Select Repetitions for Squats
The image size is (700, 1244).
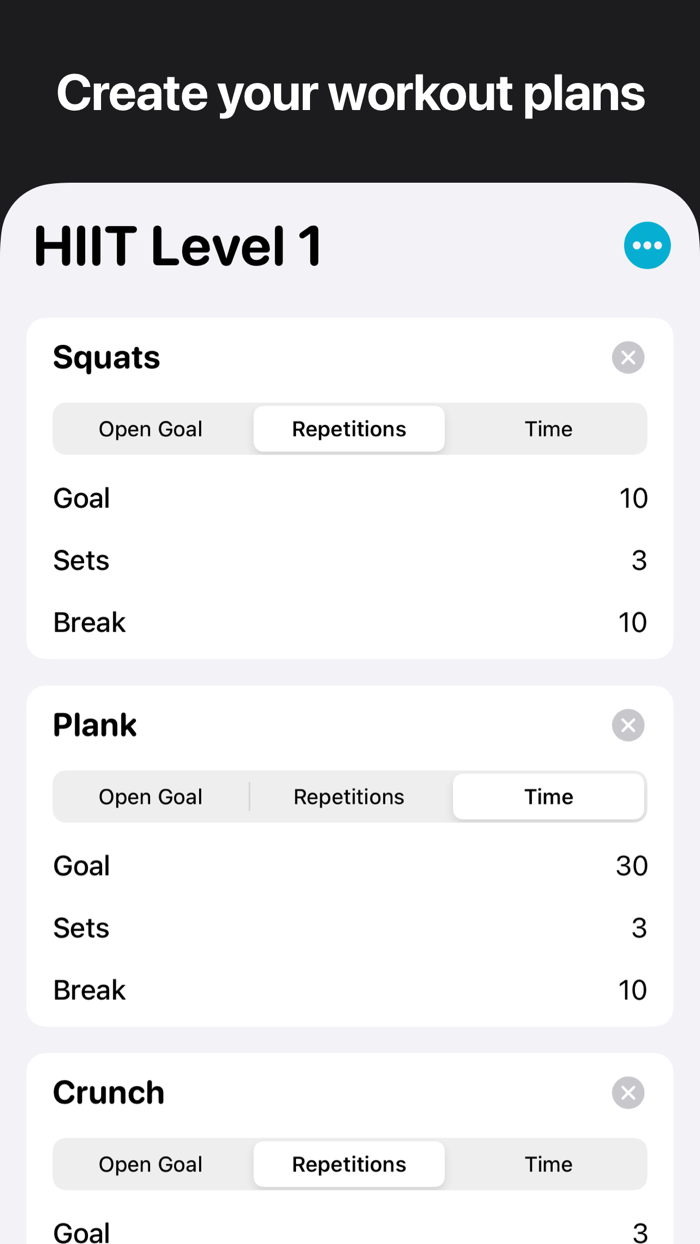coord(349,429)
